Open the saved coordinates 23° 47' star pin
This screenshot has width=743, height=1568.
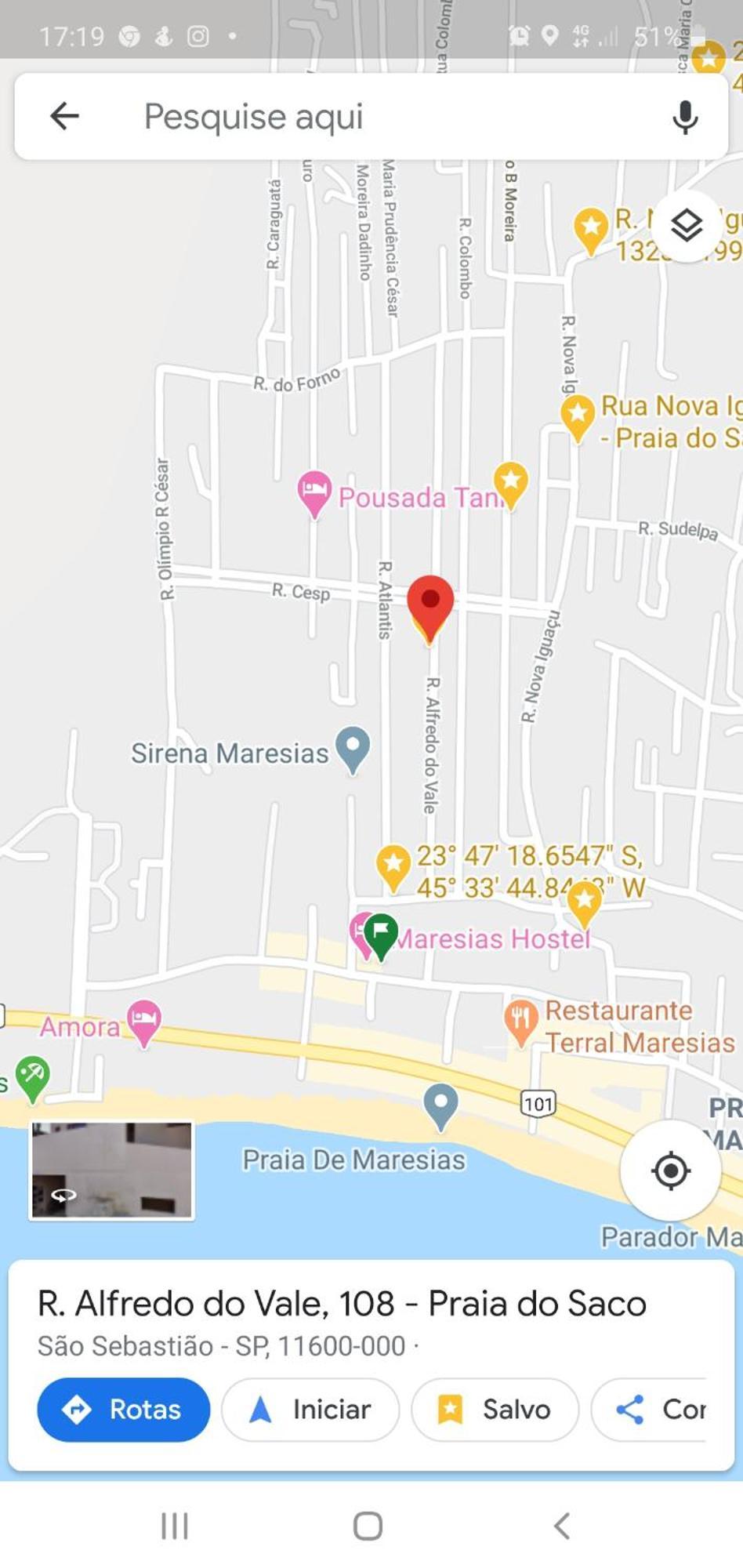point(393,866)
